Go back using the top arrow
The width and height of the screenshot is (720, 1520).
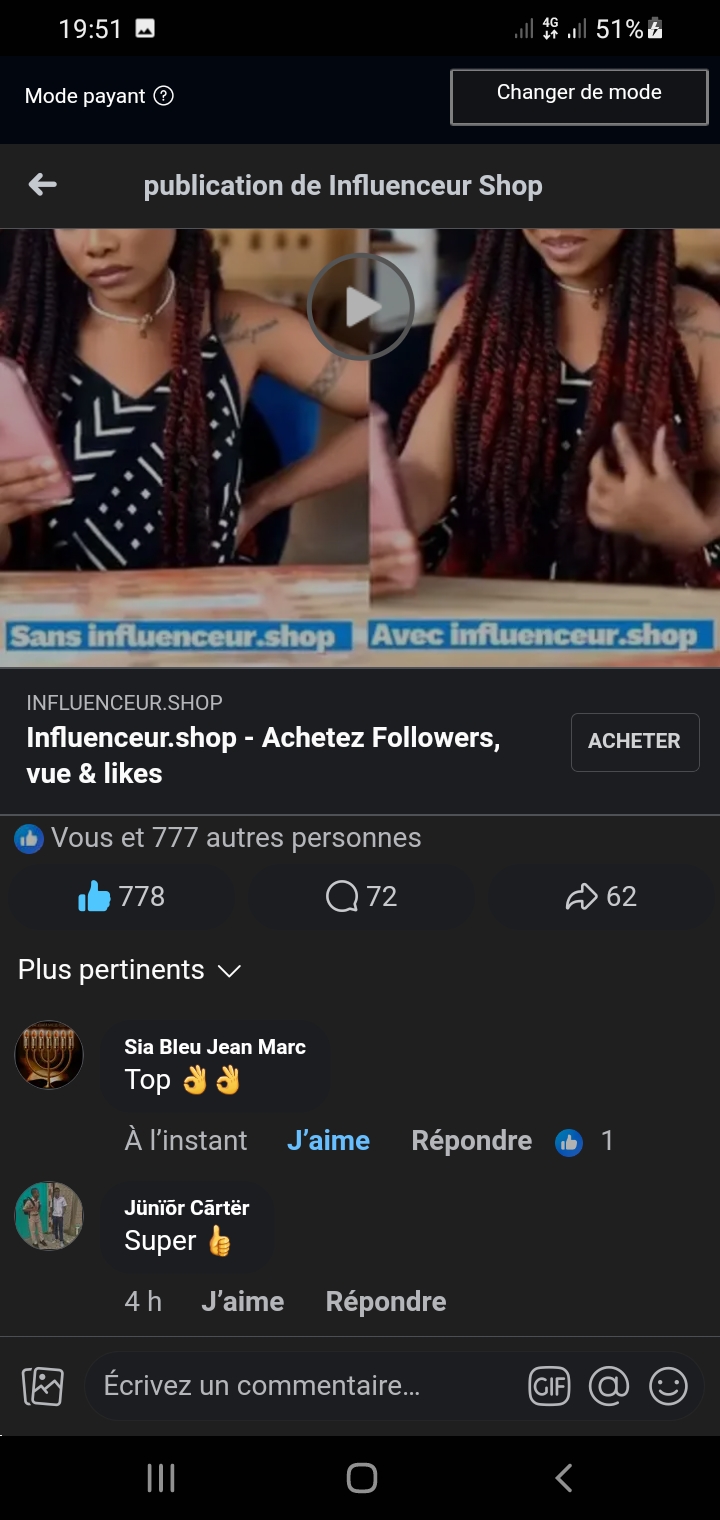[42, 184]
